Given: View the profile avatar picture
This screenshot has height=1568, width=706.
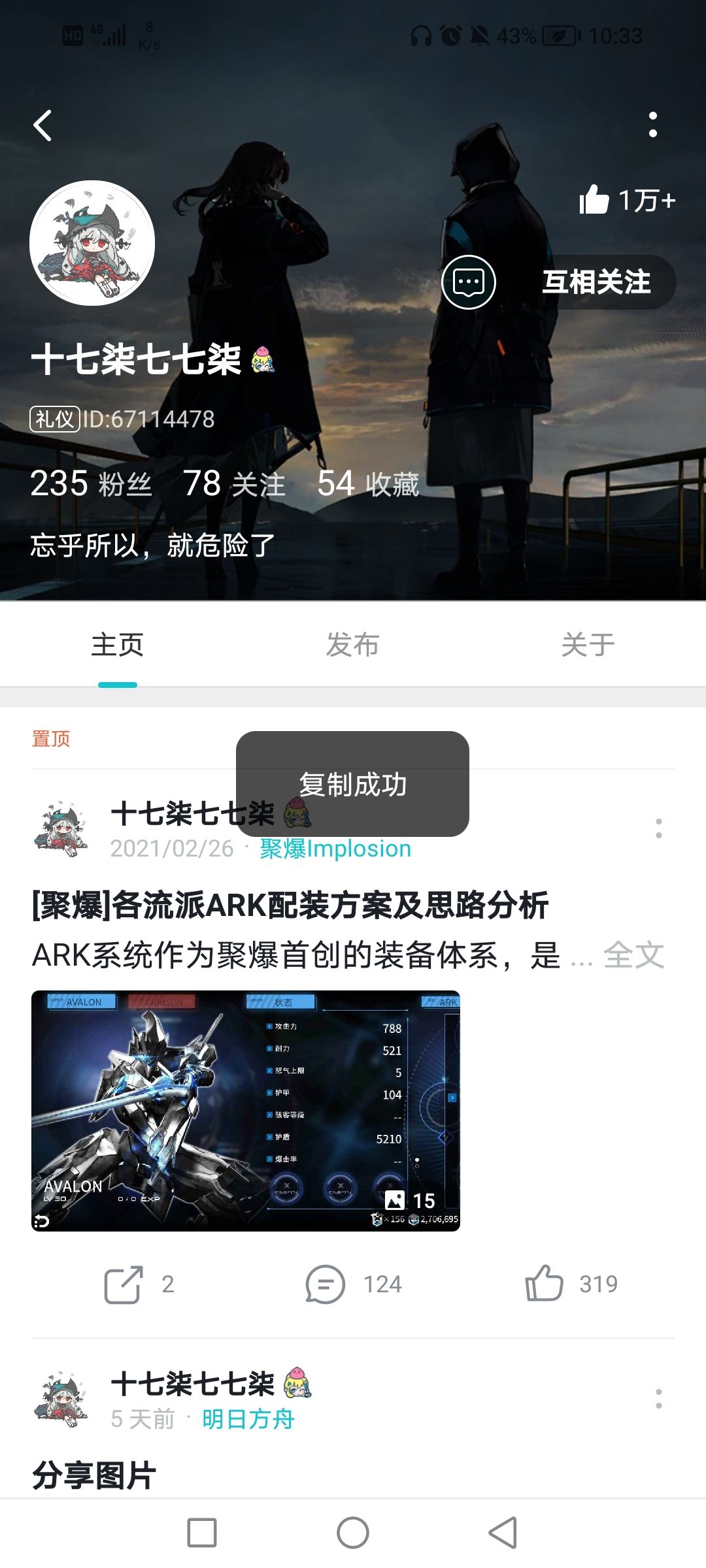Looking at the screenshot, I should pyautogui.click(x=92, y=243).
